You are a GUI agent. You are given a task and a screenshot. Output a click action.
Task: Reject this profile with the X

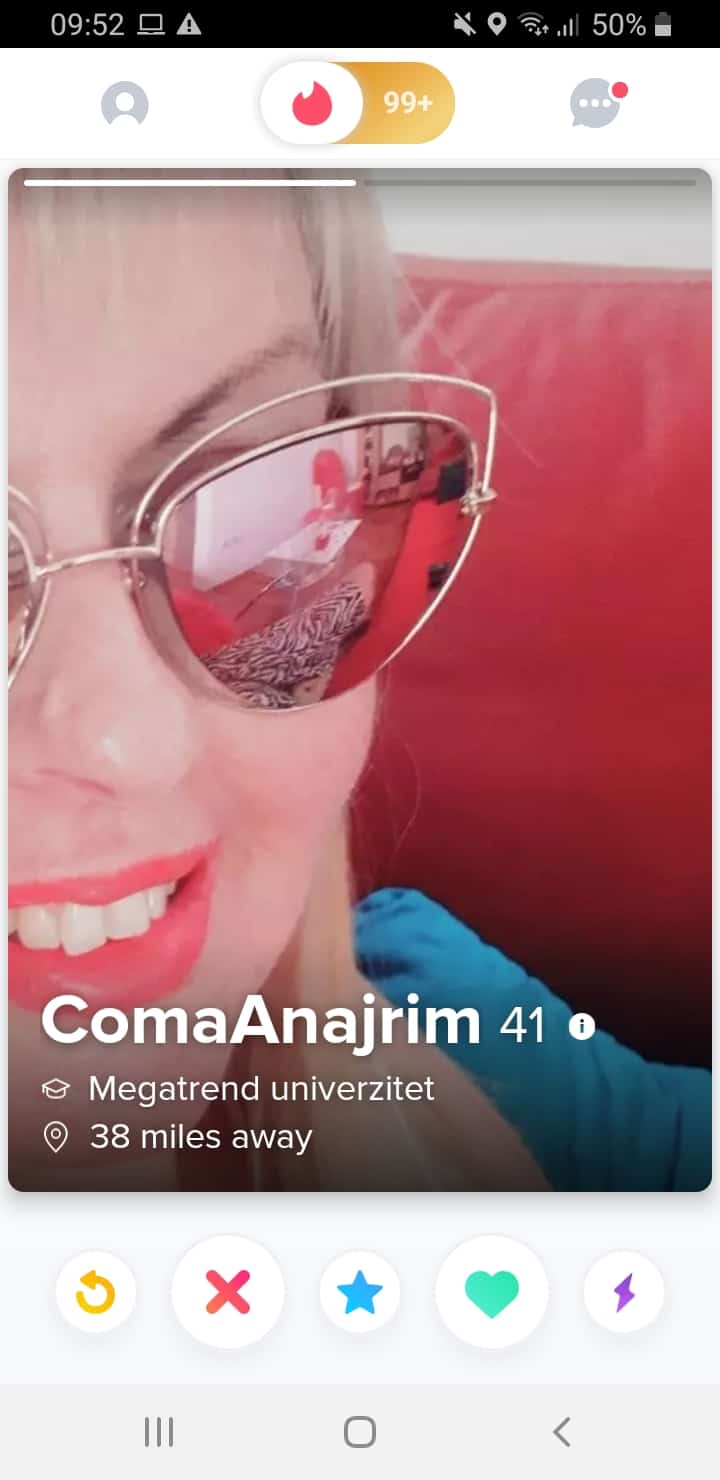point(228,1292)
